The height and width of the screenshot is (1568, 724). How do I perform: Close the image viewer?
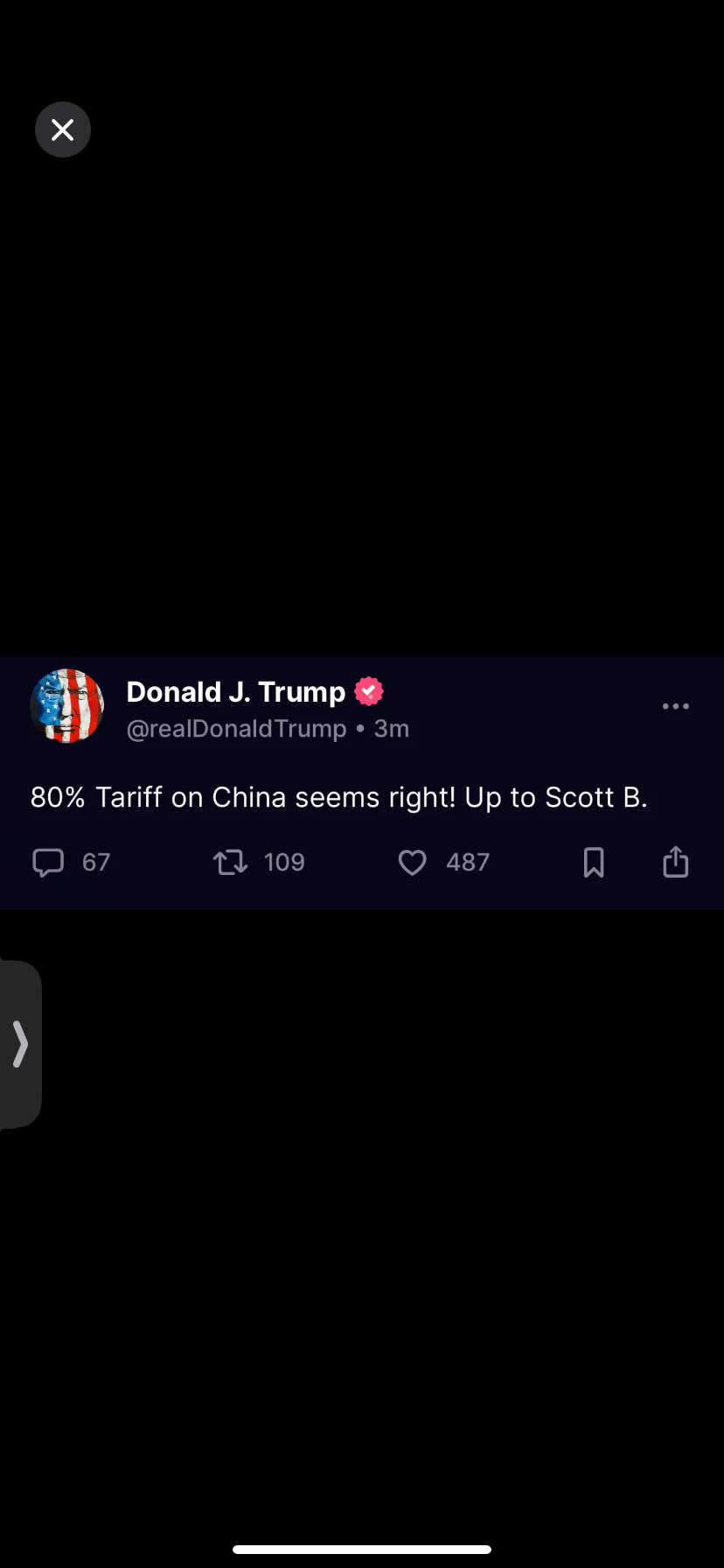pos(63,129)
